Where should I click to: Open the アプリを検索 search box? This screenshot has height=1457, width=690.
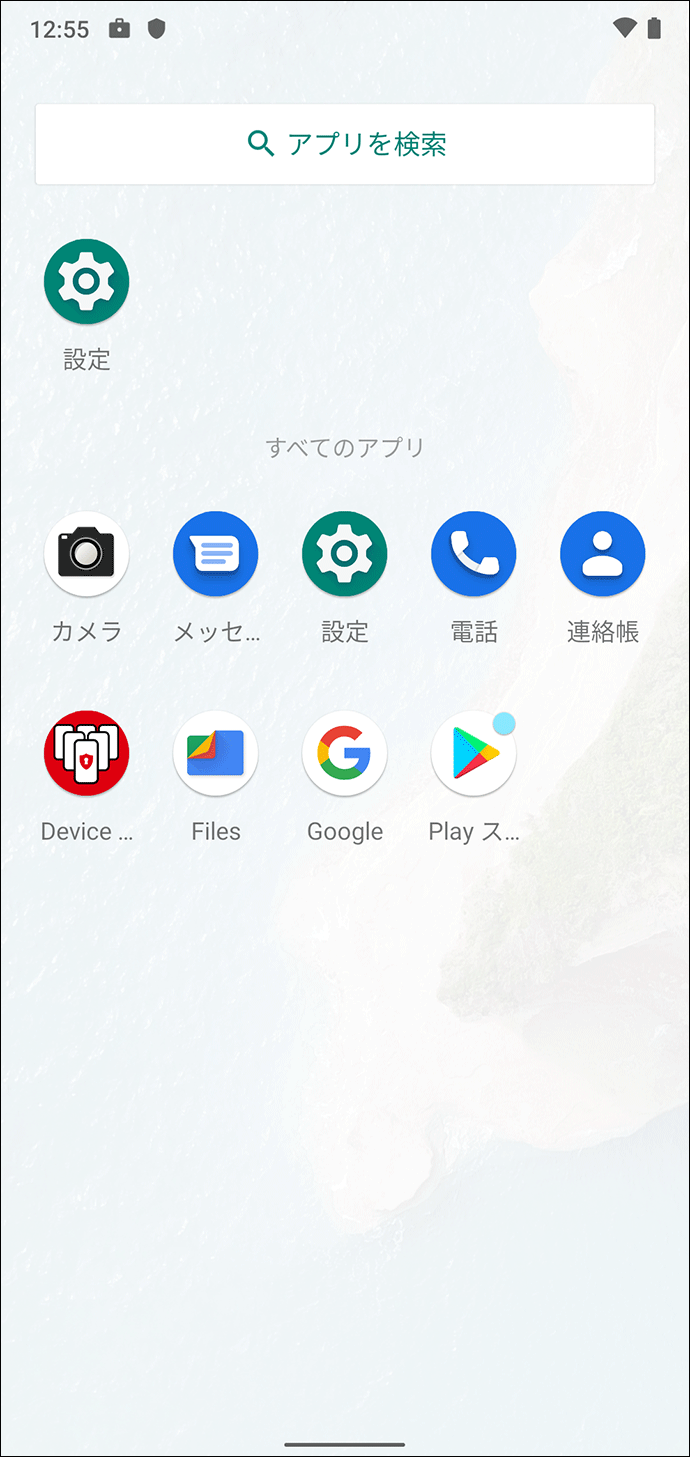click(x=345, y=144)
